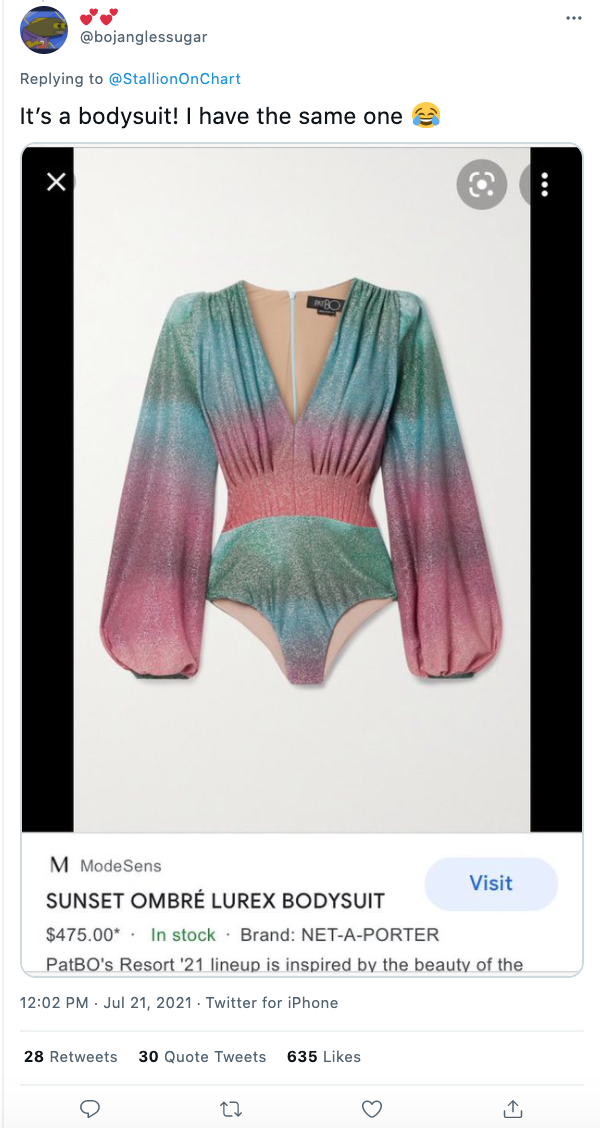Screen dimensions: 600x1128
Task: Open the attached bodysuit image
Action: [x=301, y=490]
